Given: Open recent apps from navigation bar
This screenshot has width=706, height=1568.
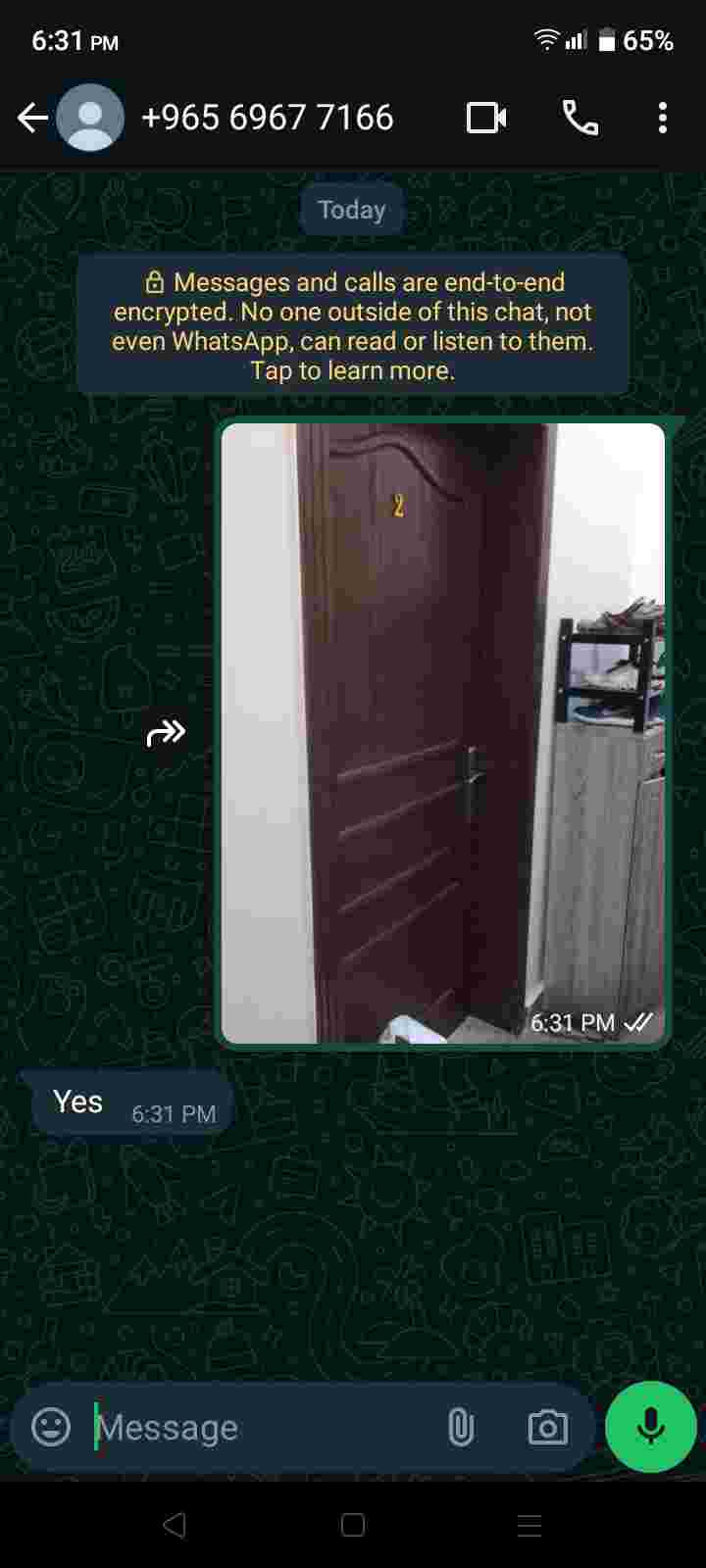Looking at the screenshot, I should [x=529, y=1525].
